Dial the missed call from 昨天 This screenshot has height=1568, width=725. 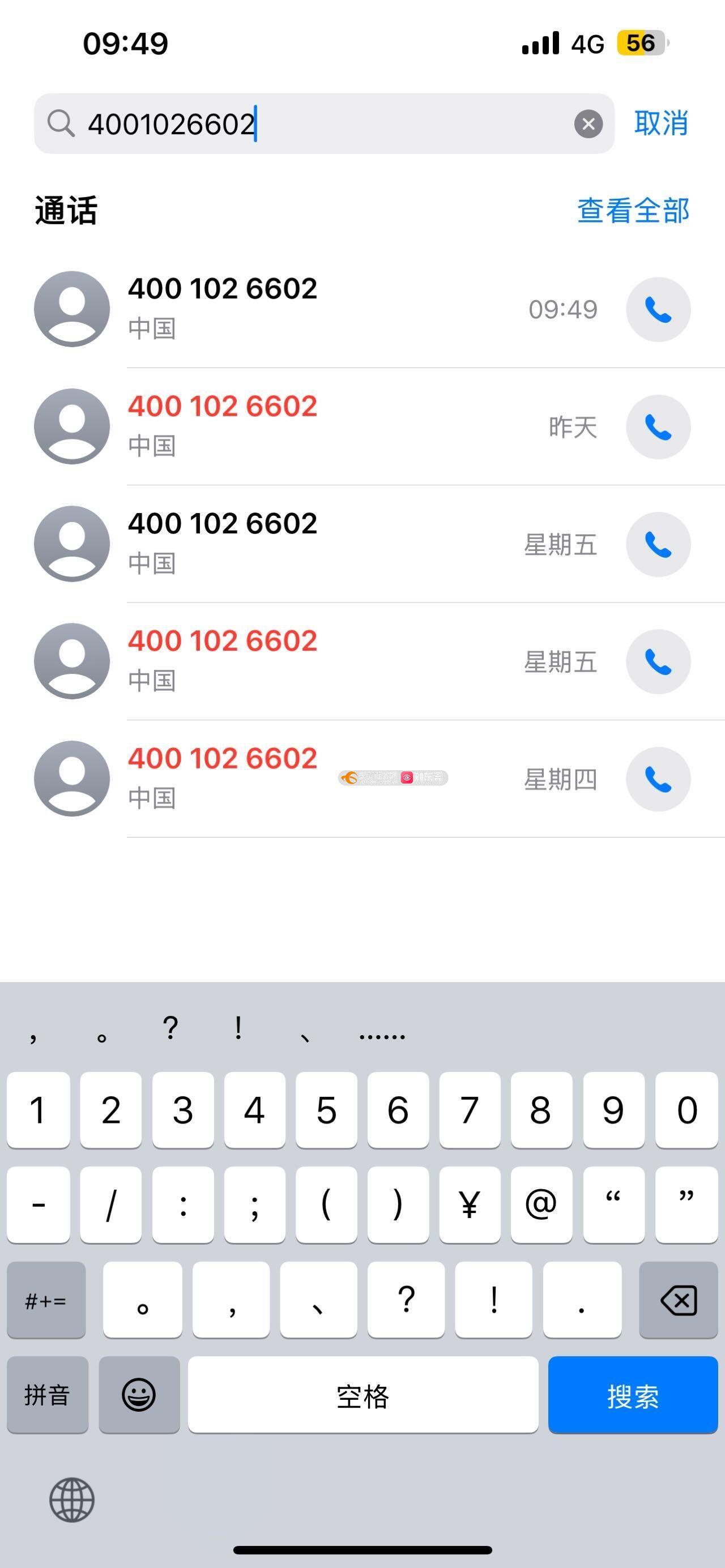click(658, 427)
